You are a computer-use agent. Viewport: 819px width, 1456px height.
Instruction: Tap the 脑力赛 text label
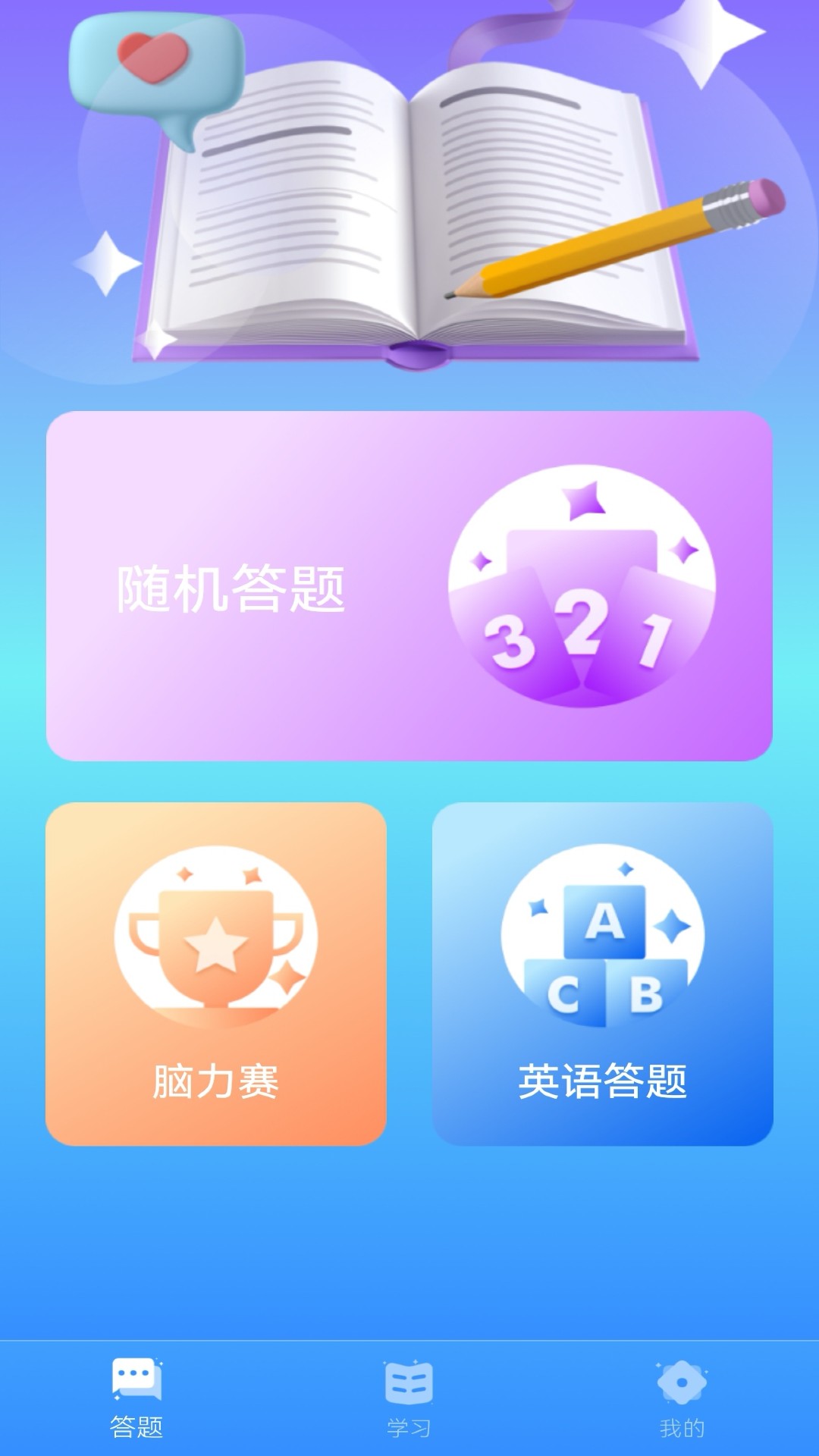(215, 1081)
